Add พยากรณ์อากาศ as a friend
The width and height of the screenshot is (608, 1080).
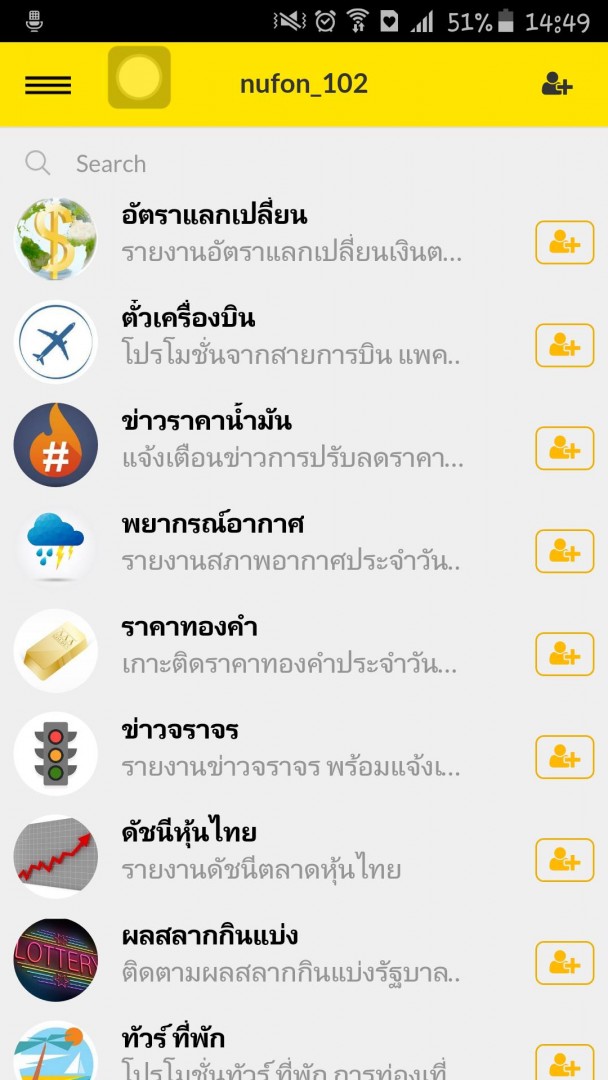[564, 551]
